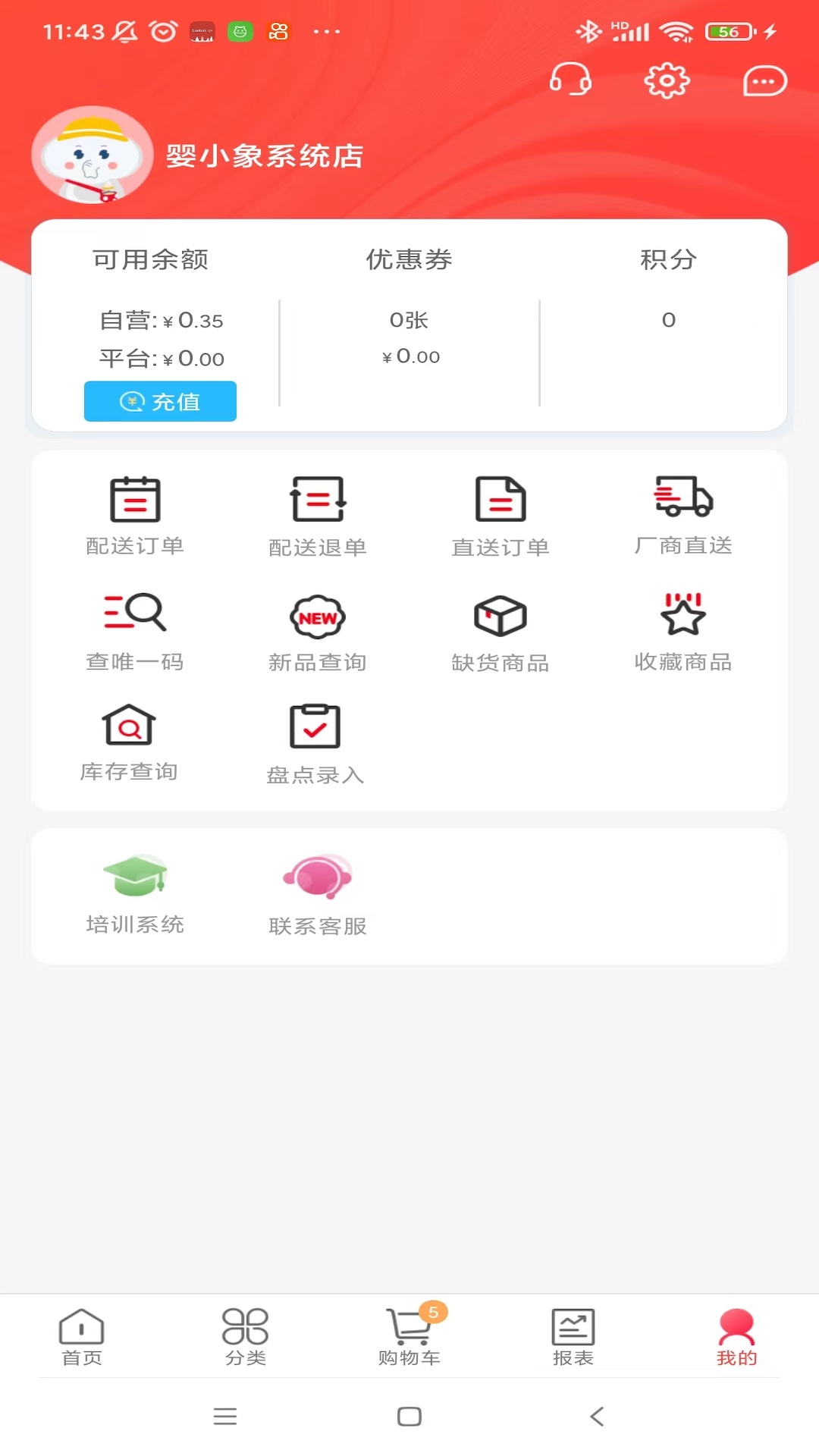Screen dimensions: 819x1456
Task: Open 厂商直送 manufacturer direct delivery
Action: coord(683,516)
